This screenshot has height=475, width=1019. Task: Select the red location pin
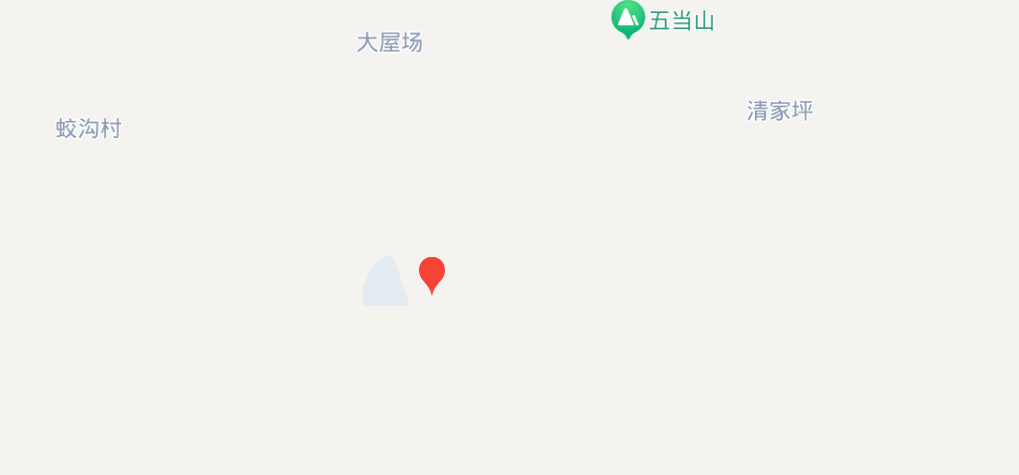click(x=432, y=273)
